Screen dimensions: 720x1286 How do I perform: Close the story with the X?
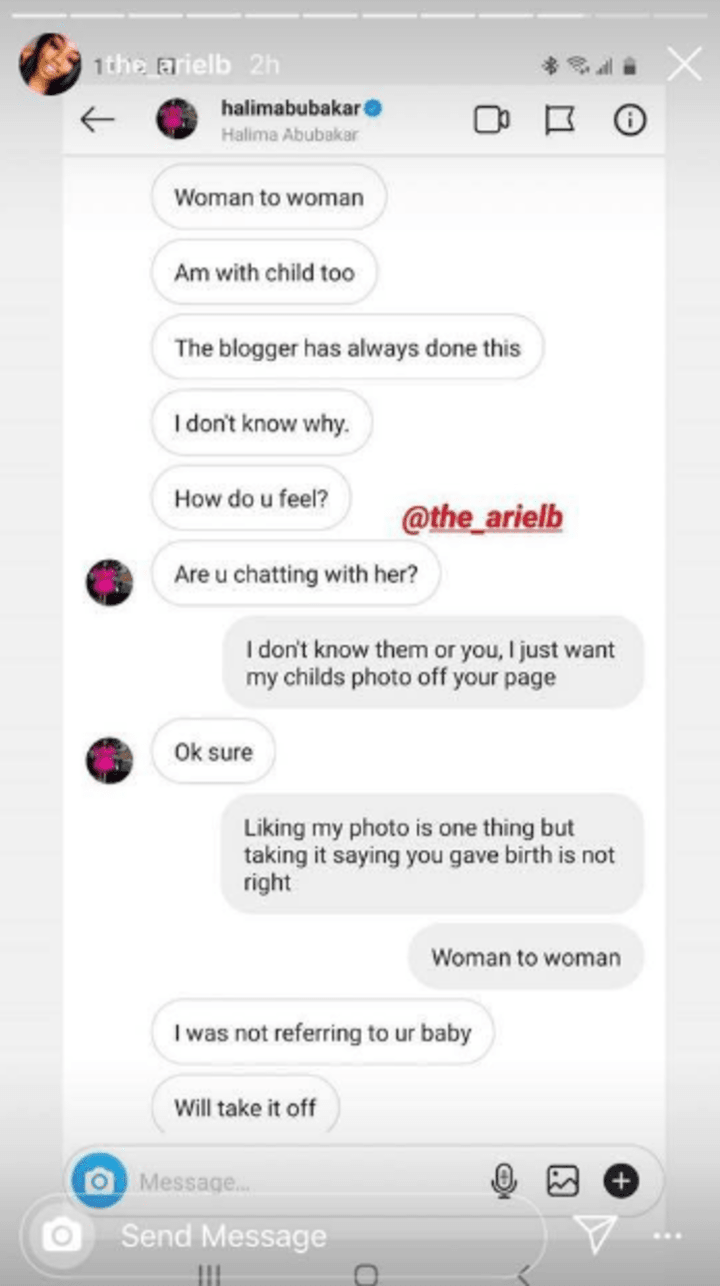pos(684,65)
